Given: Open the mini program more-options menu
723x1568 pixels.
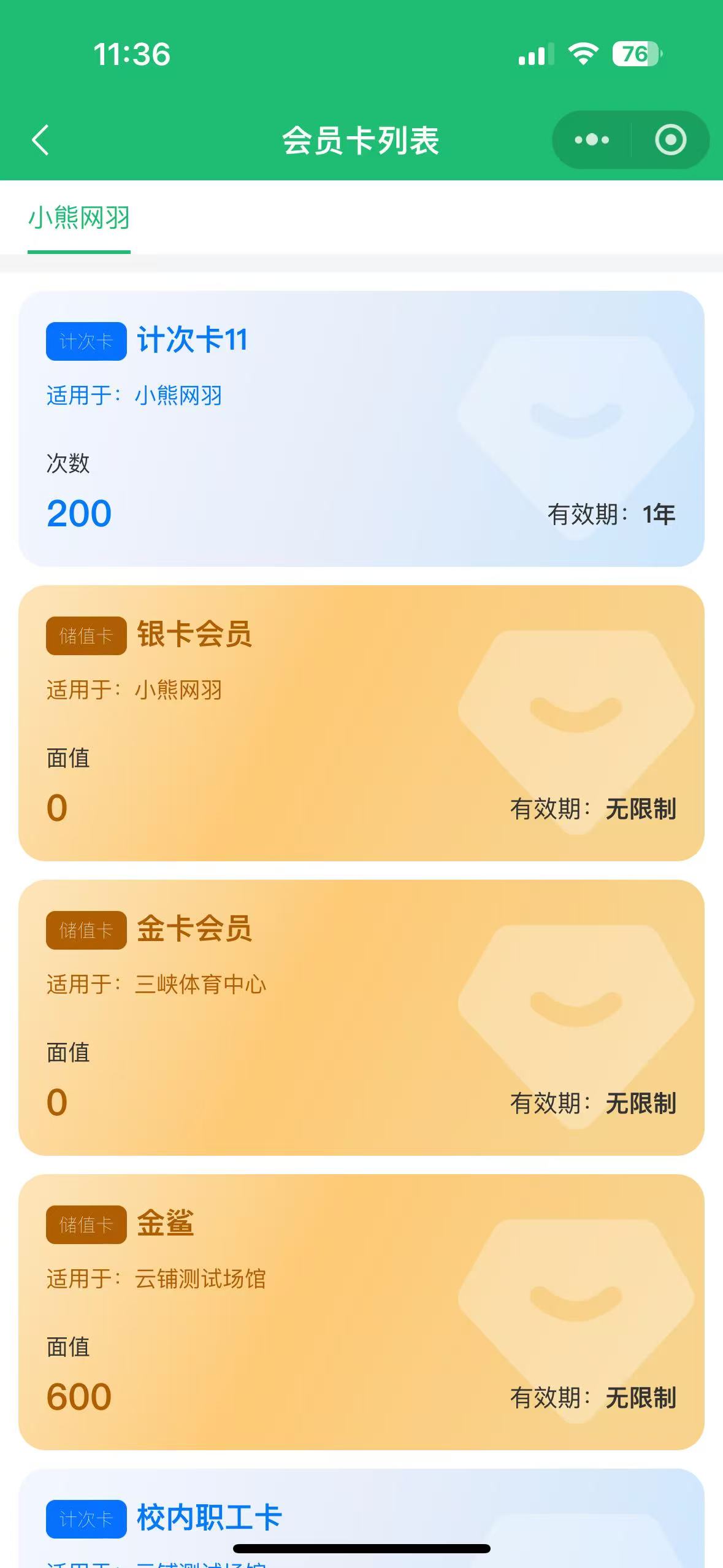Looking at the screenshot, I should pyautogui.click(x=592, y=140).
